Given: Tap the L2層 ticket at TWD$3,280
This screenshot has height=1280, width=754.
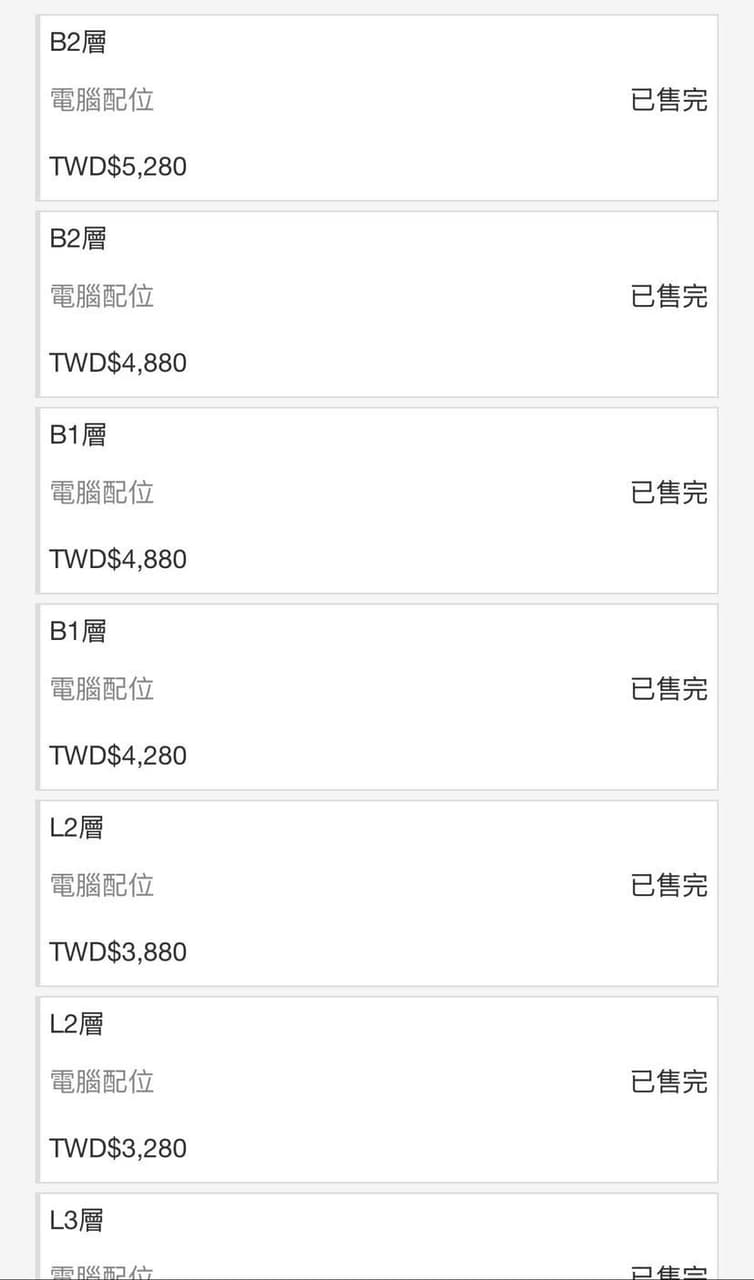Looking at the screenshot, I should click(x=377, y=1089).
